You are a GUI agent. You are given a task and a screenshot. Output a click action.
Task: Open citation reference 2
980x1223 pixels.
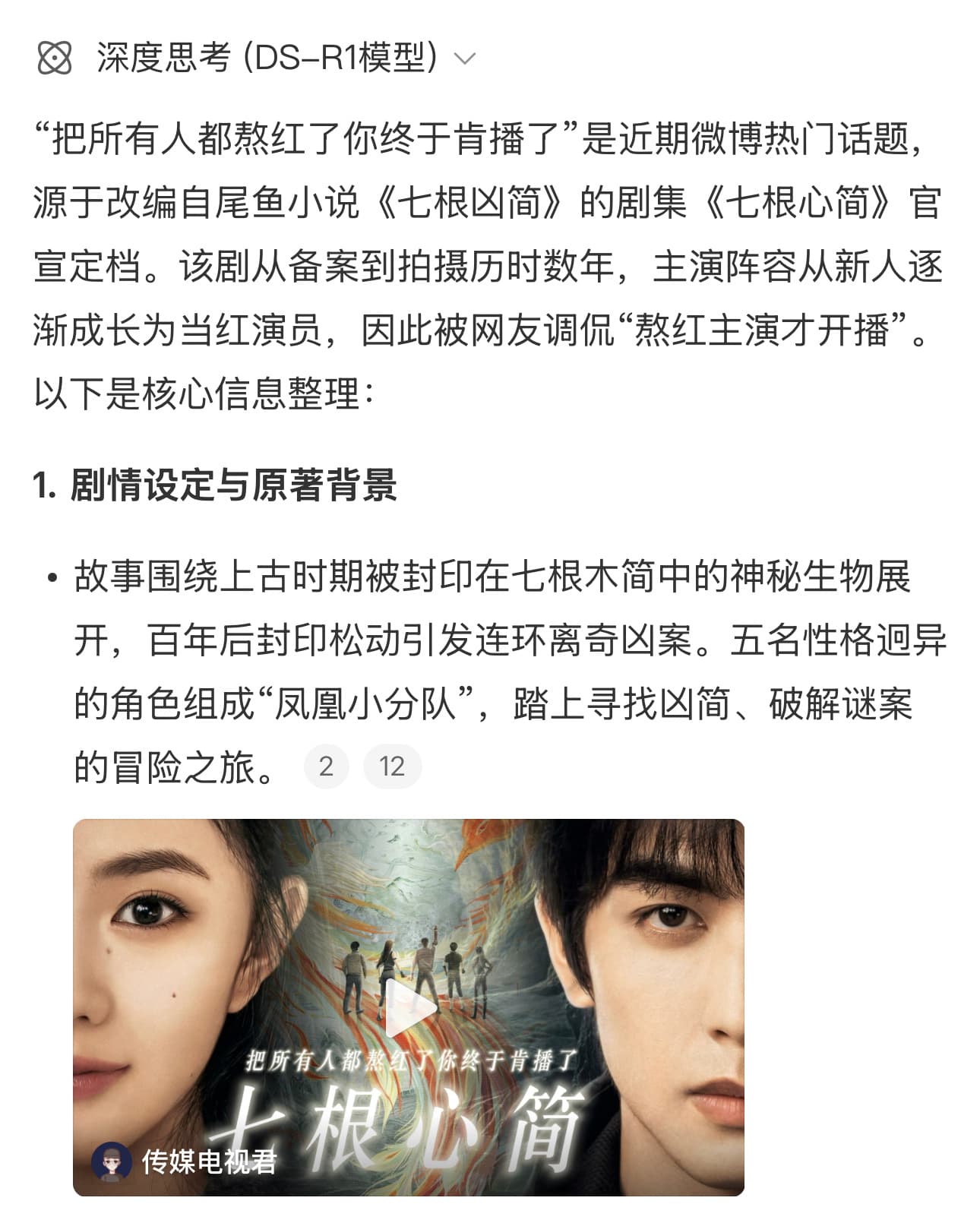tap(326, 766)
